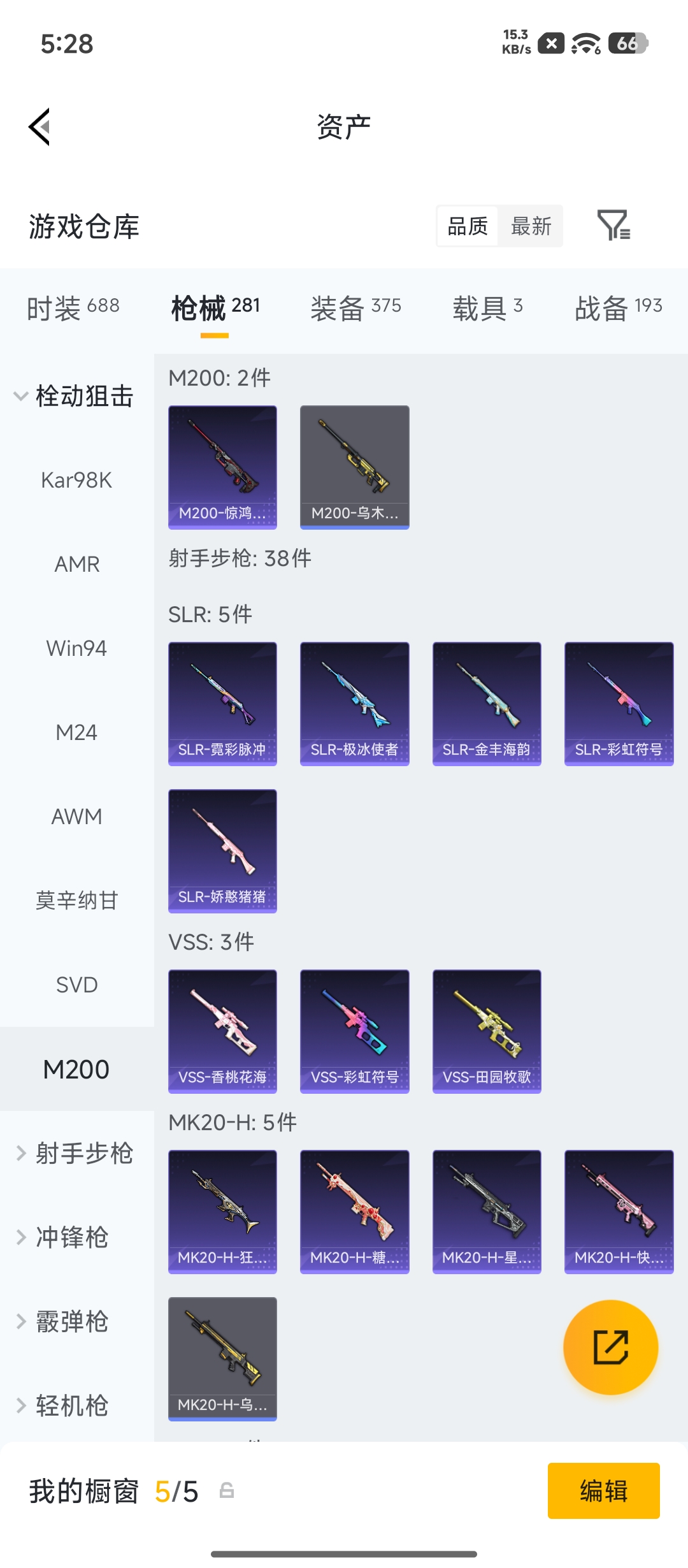Sort the warehouse by 品质
This screenshot has height=1568, width=688.
468,226
